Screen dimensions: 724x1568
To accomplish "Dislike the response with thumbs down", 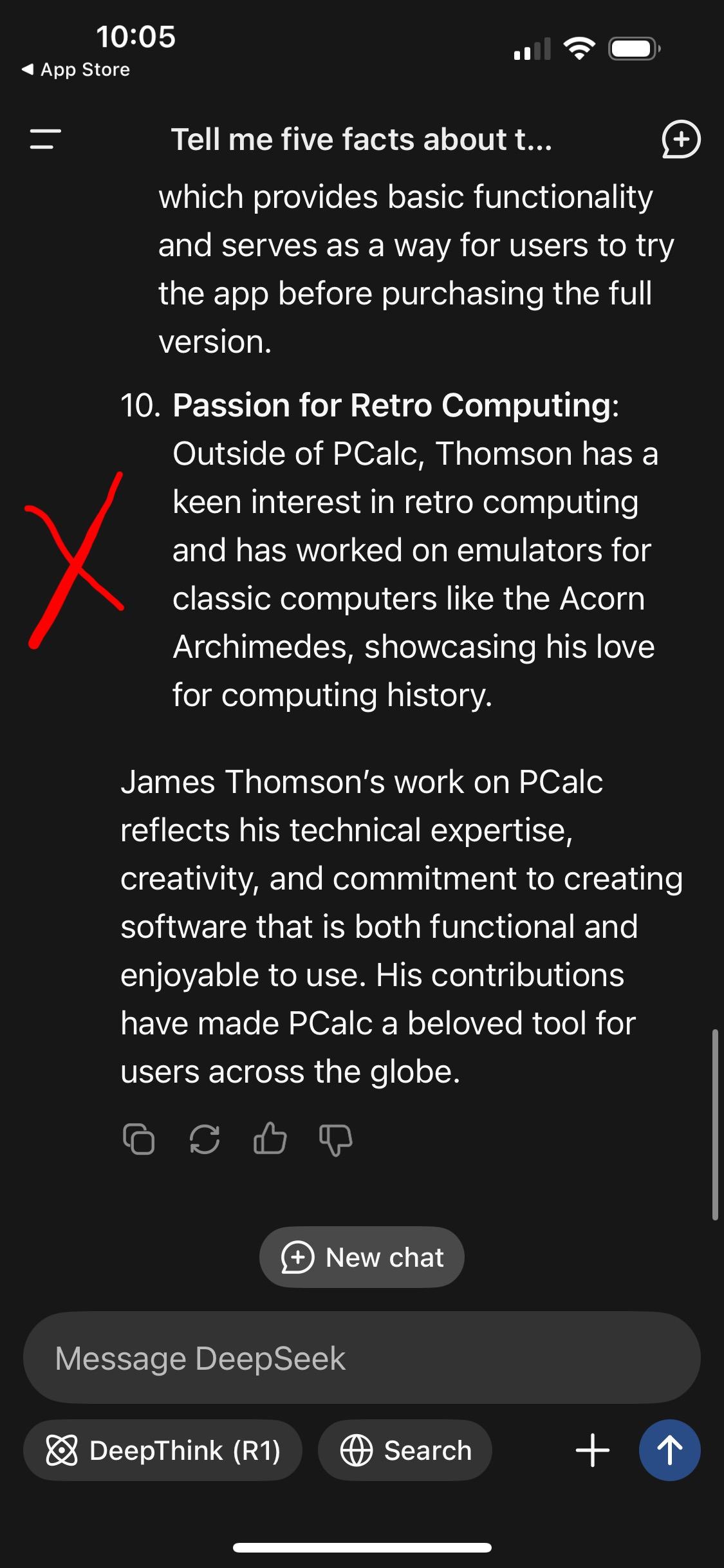I will coord(336,1139).
